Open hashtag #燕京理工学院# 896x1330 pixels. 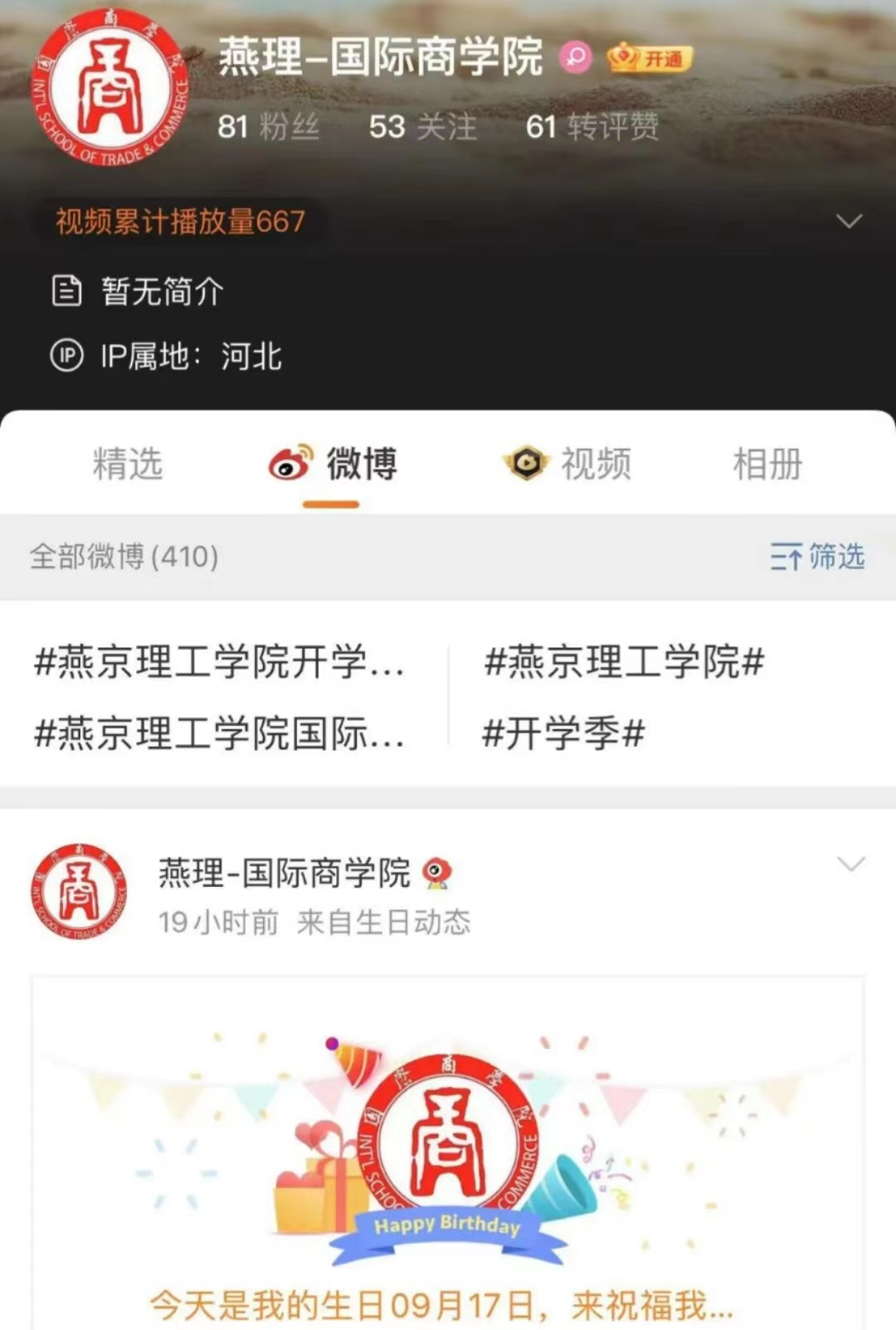[x=623, y=662]
